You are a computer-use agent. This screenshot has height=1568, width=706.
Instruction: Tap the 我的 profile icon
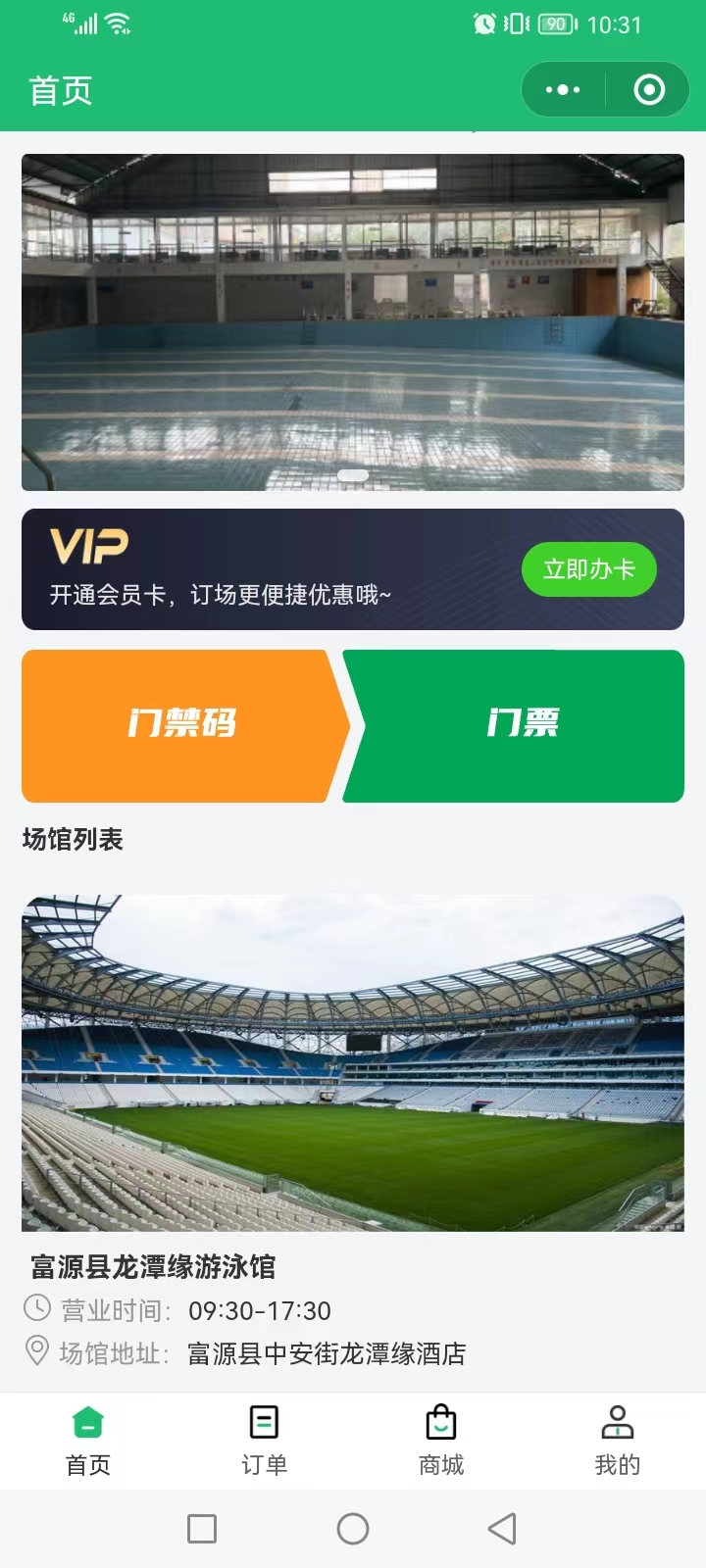pyautogui.click(x=618, y=1422)
